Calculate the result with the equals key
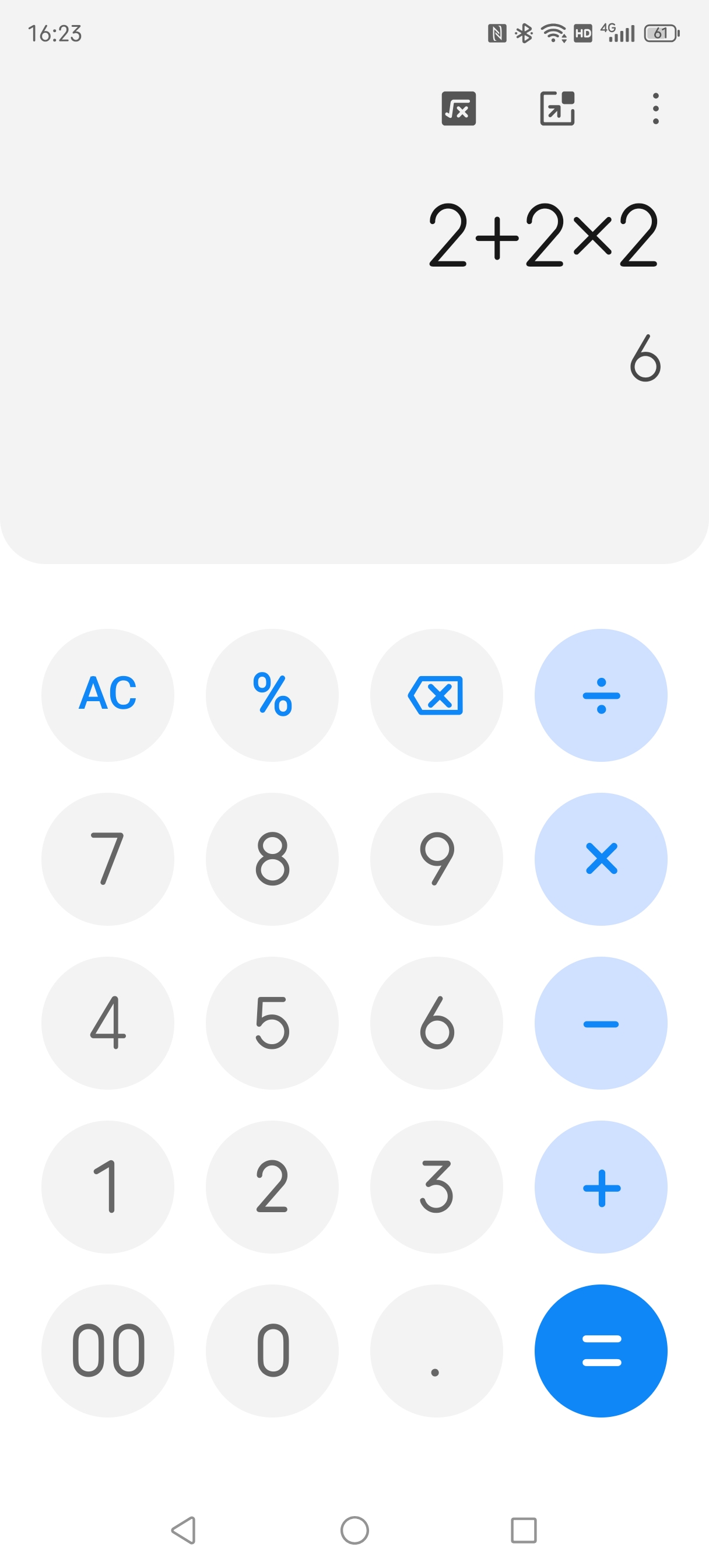The width and height of the screenshot is (709, 1568). point(601,1350)
